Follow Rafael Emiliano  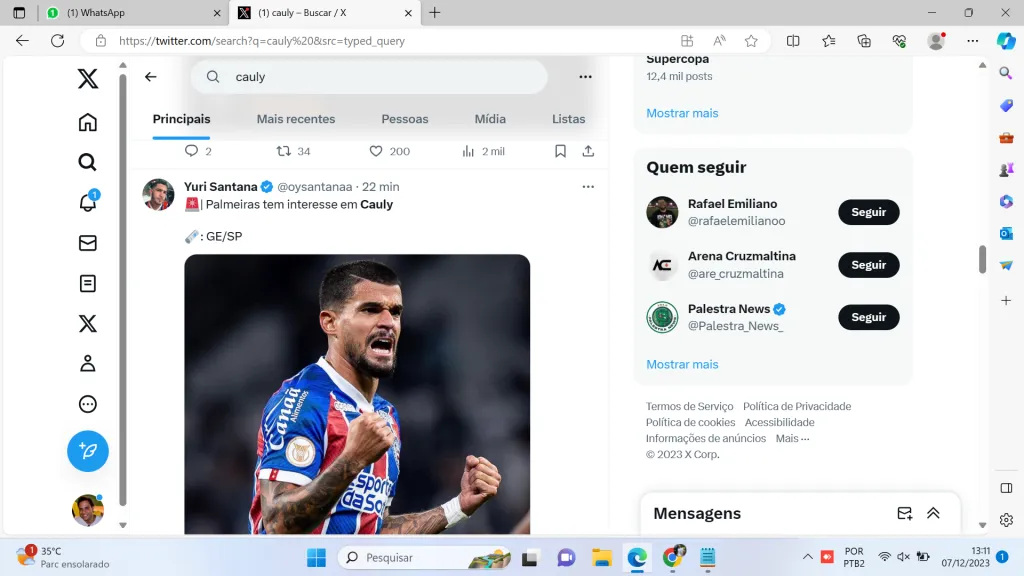click(x=868, y=212)
